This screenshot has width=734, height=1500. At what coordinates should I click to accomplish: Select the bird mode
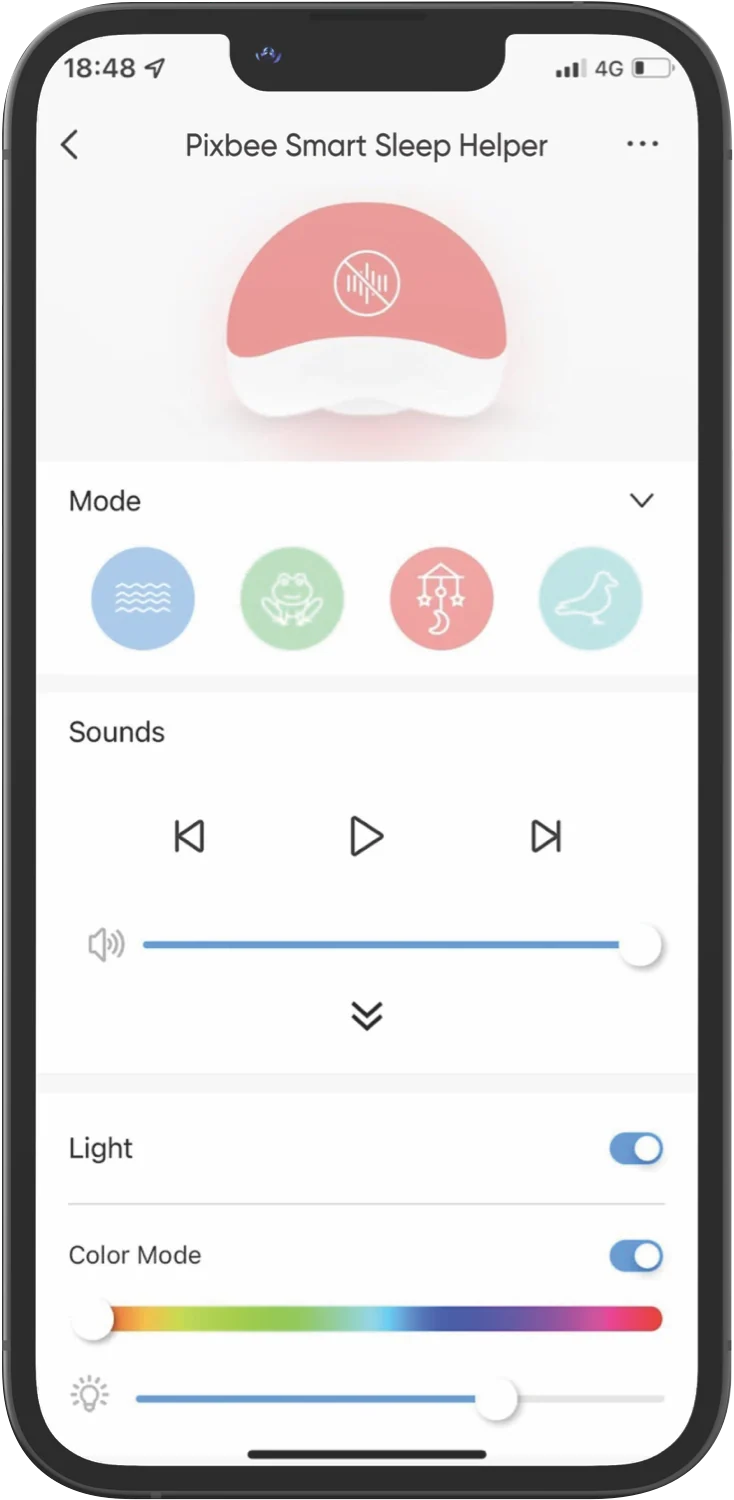pos(590,598)
